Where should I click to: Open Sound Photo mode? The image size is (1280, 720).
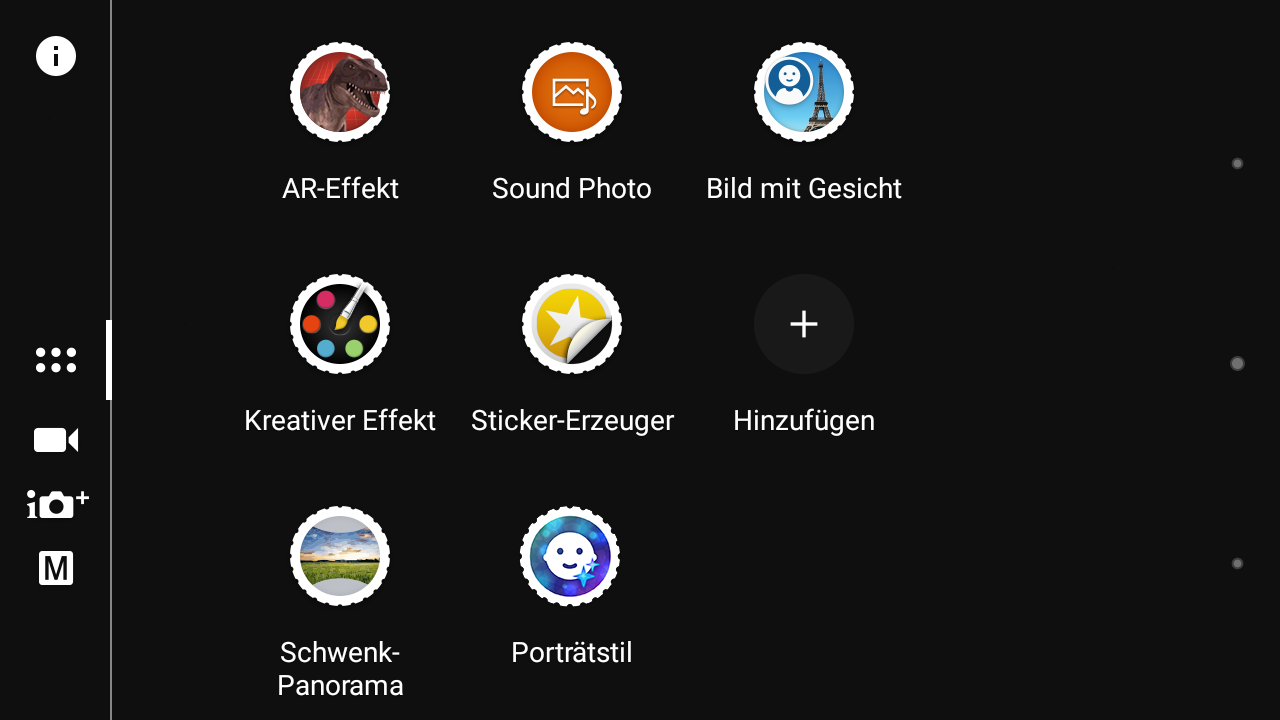(572, 92)
